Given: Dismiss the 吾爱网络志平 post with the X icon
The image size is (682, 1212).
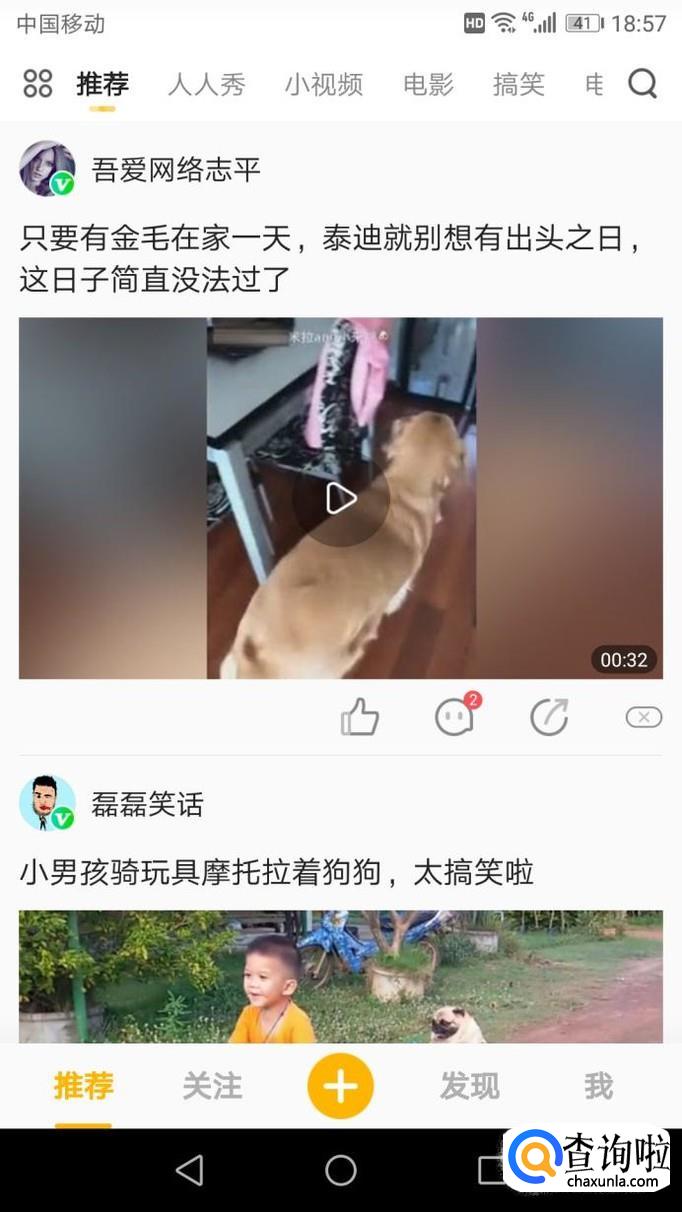Looking at the screenshot, I should 643,717.
